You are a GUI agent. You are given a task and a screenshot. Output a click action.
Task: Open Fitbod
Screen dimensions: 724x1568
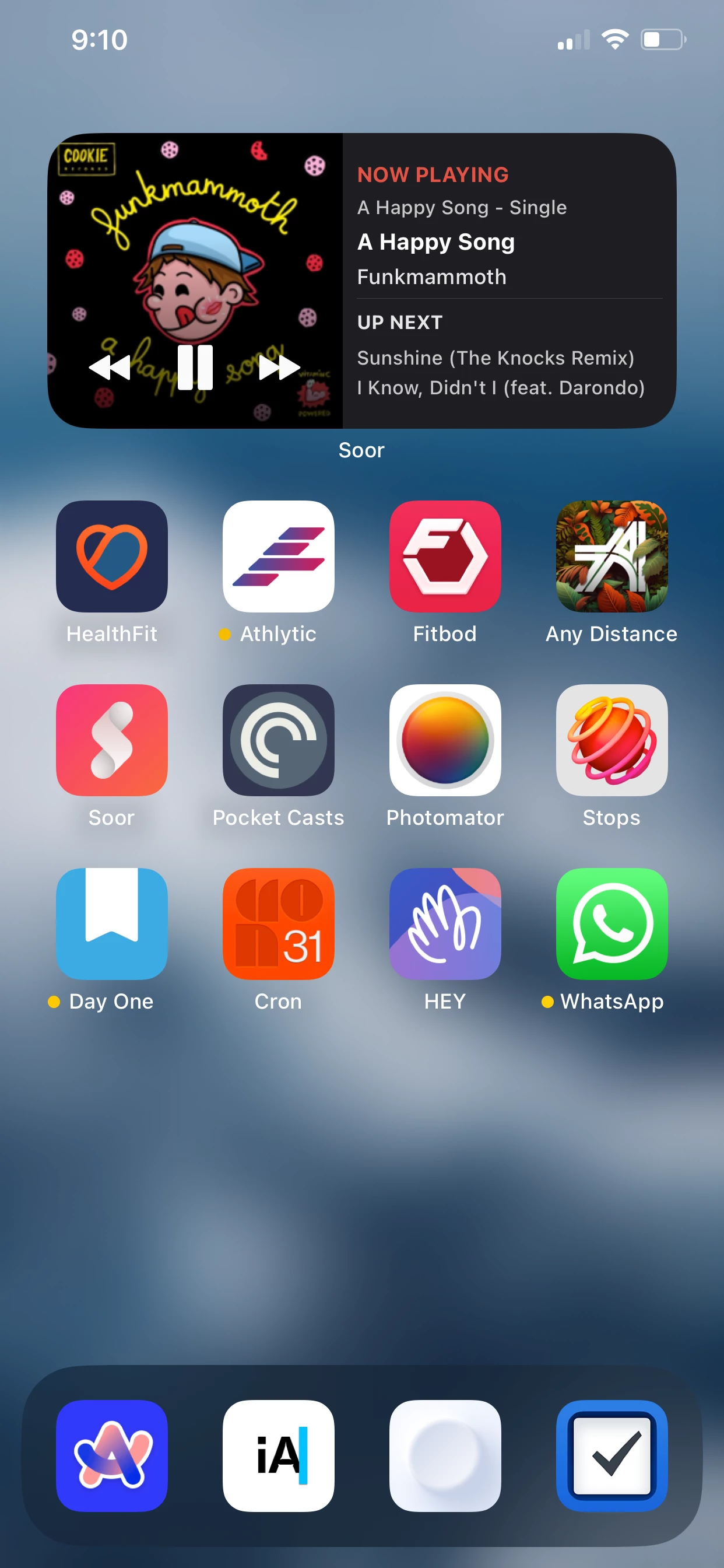coord(445,556)
